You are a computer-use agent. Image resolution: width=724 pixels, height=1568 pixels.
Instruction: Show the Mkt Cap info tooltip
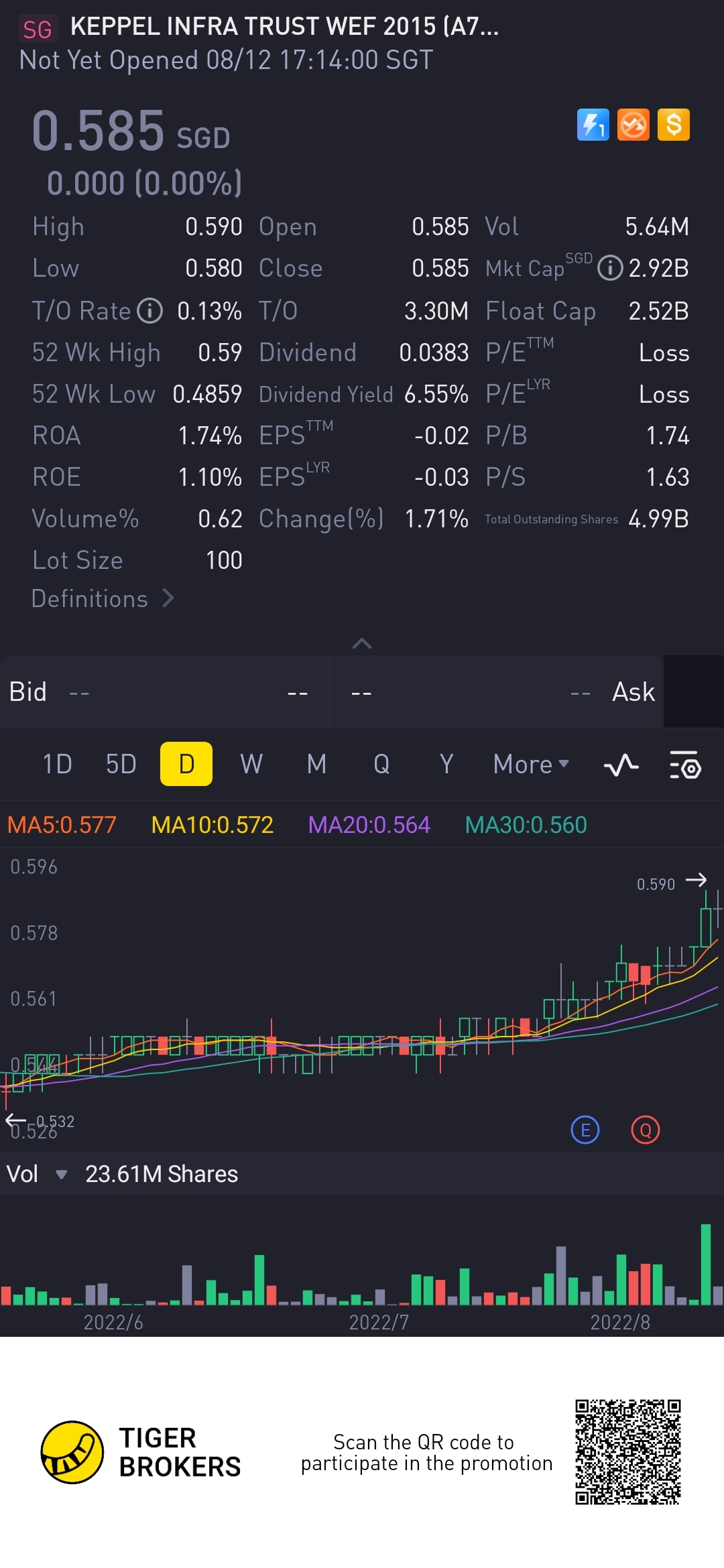pos(610,269)
